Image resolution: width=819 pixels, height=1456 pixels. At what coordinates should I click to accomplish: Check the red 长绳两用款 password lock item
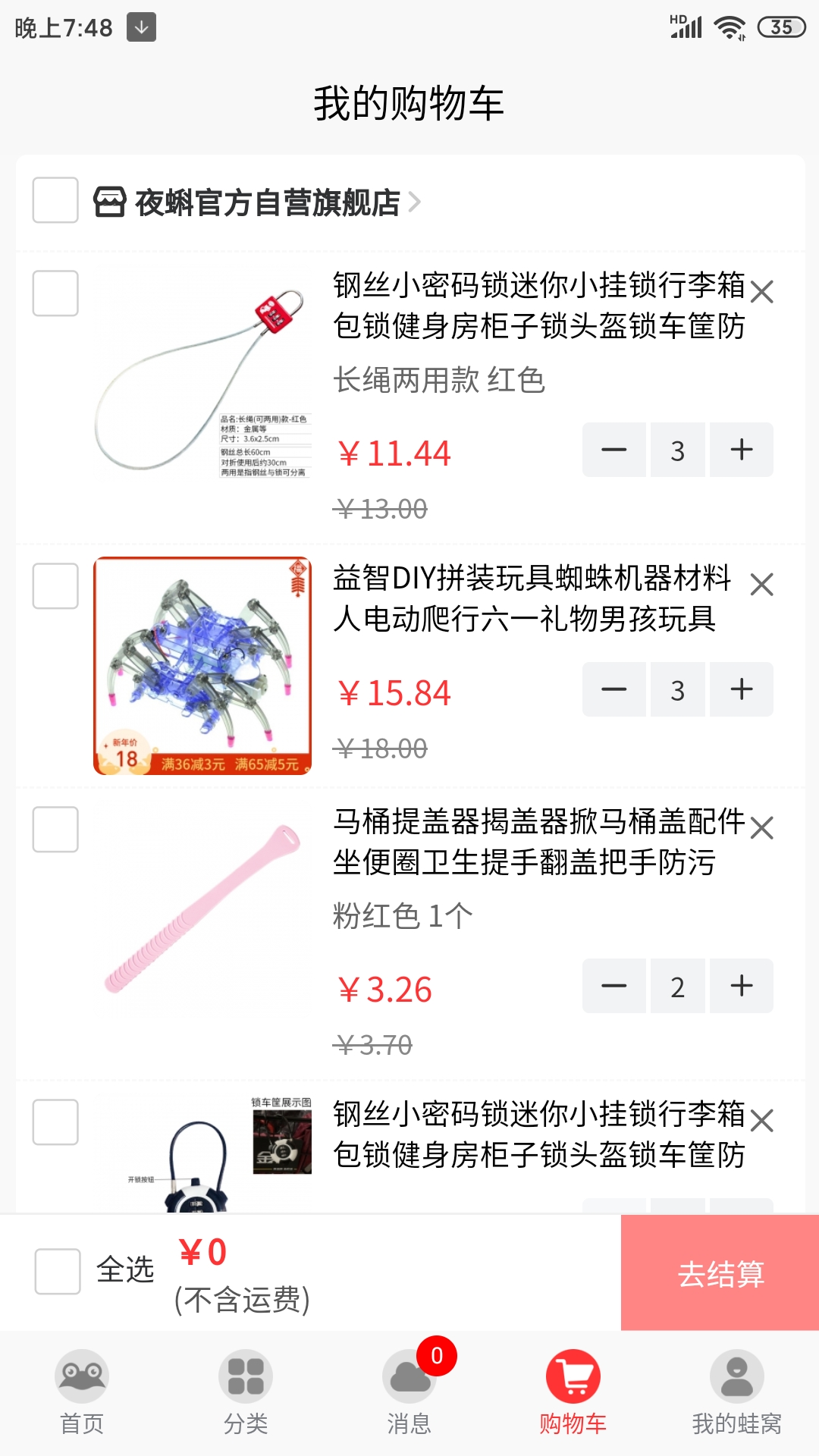(x=55, y=293)
